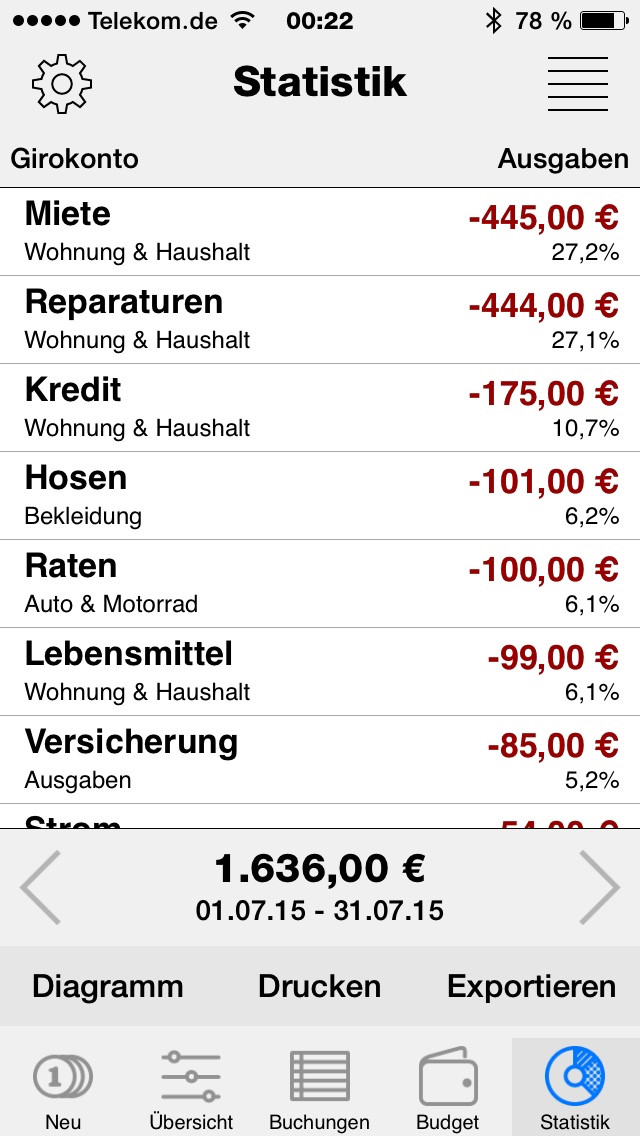Open the Reparaturen expense entry
Viewport: 640px width, 1136px height.
pyautogui.click(x=320, y=320)
